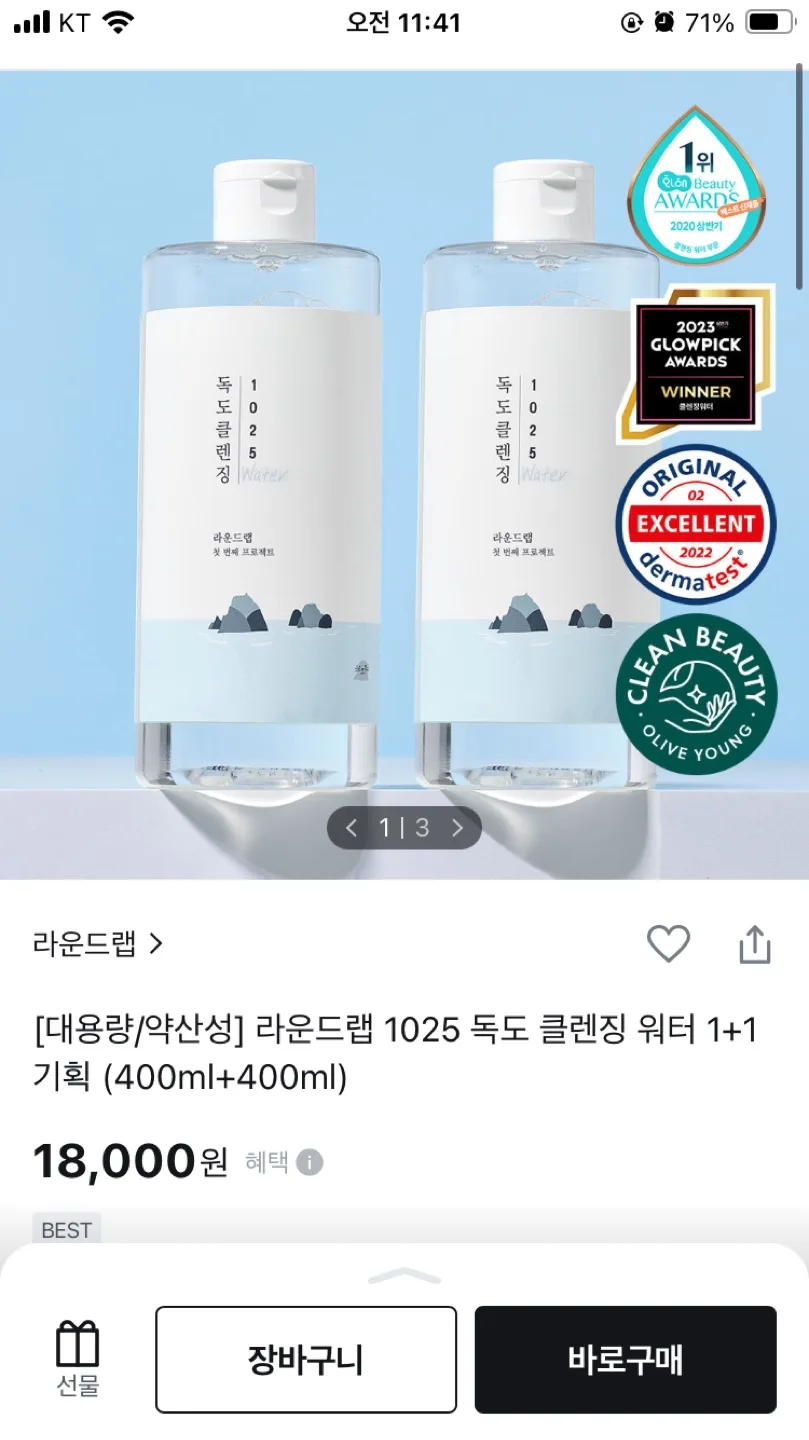Share this product
The width and height of the screenshot is (809, 1440).
pyautogui.click(x=755, y=944)
